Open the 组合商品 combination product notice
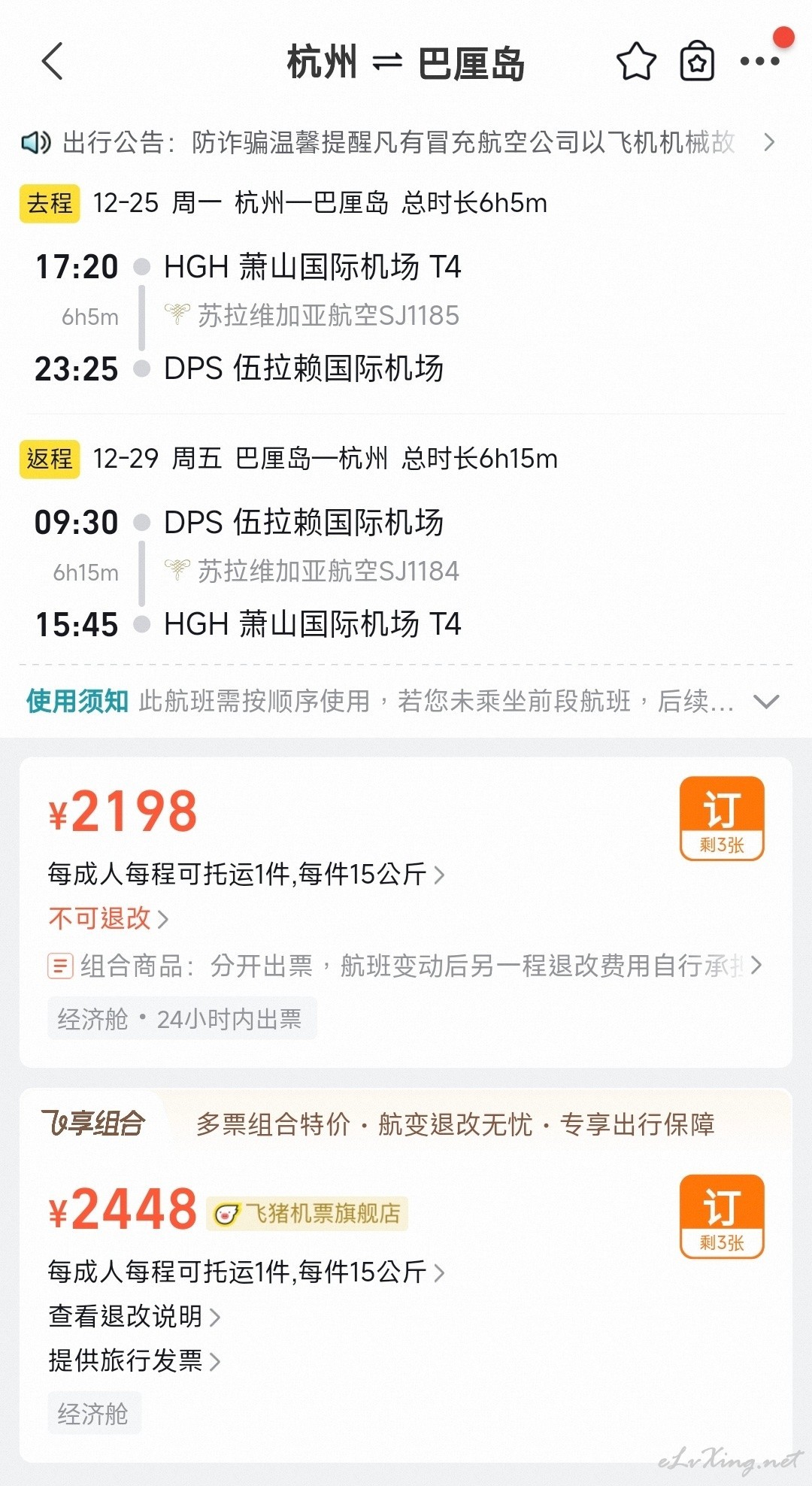This screenshot has width=812, height=1486. coord(405,966)
